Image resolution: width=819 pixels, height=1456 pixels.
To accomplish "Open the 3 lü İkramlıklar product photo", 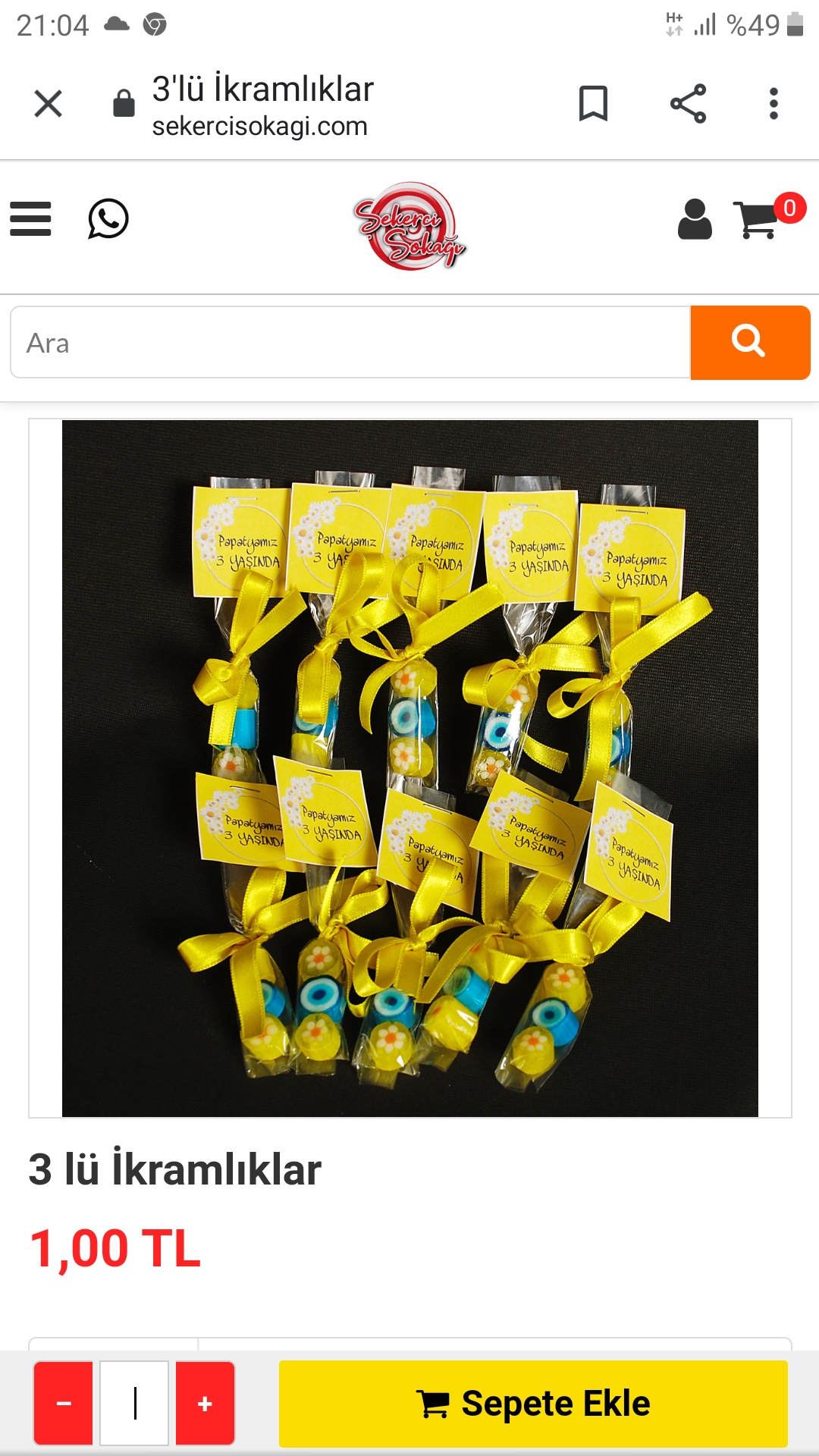I will click(409, 767).
